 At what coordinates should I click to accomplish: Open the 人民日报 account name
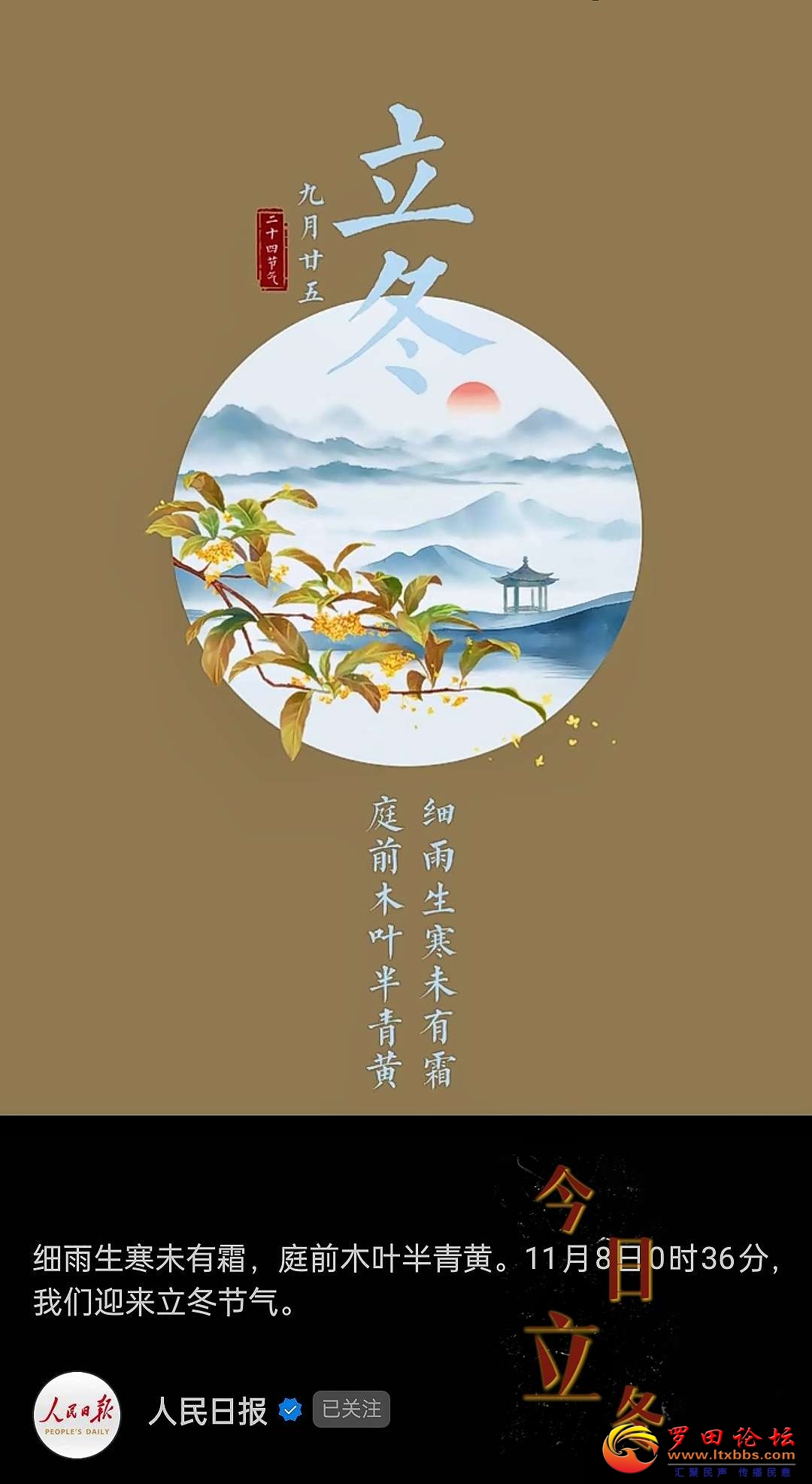[208, 1412]
